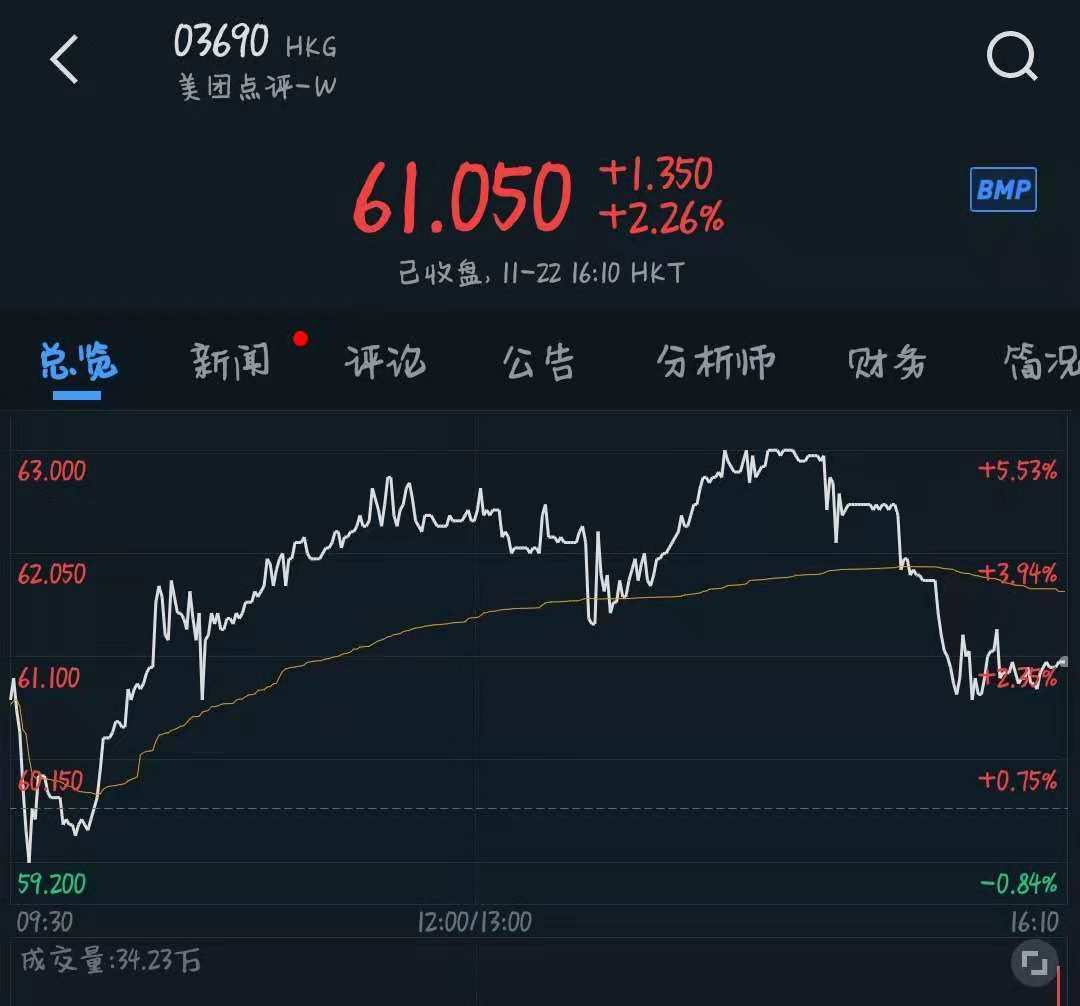Go back using the top-left arrow
This screenshot has height=1006, width=1080.
64,59
